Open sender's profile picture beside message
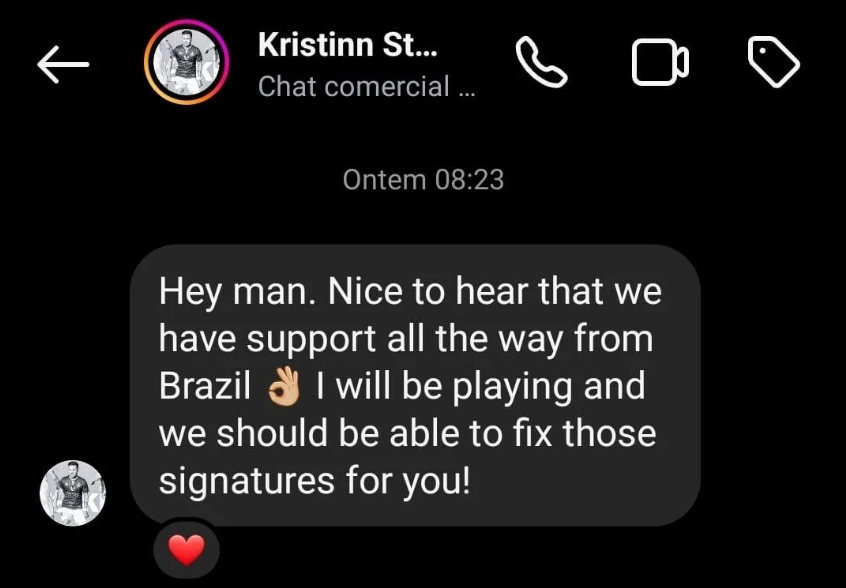The height and width of the screenshot is (588, 846). pos(72,493)
